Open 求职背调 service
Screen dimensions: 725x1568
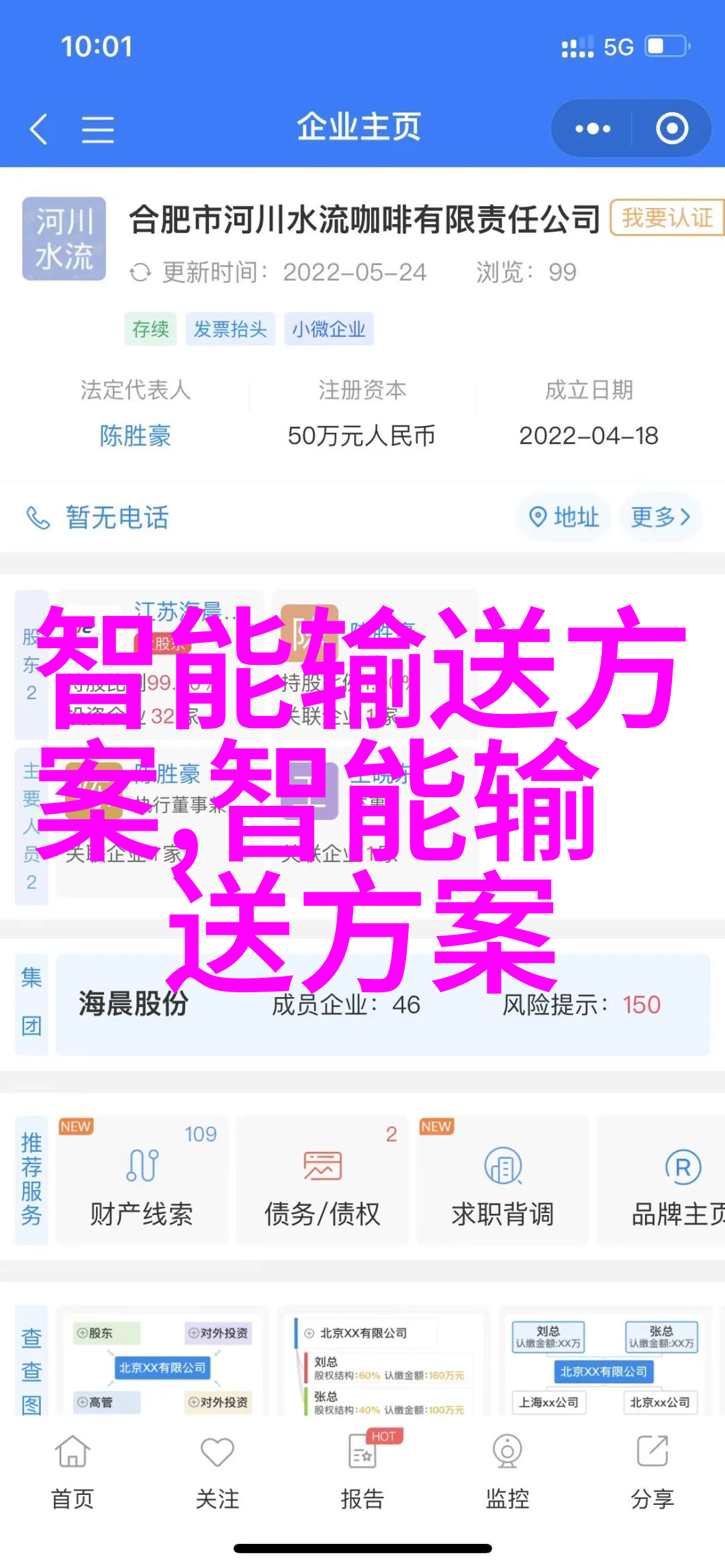pos(502,1182)
